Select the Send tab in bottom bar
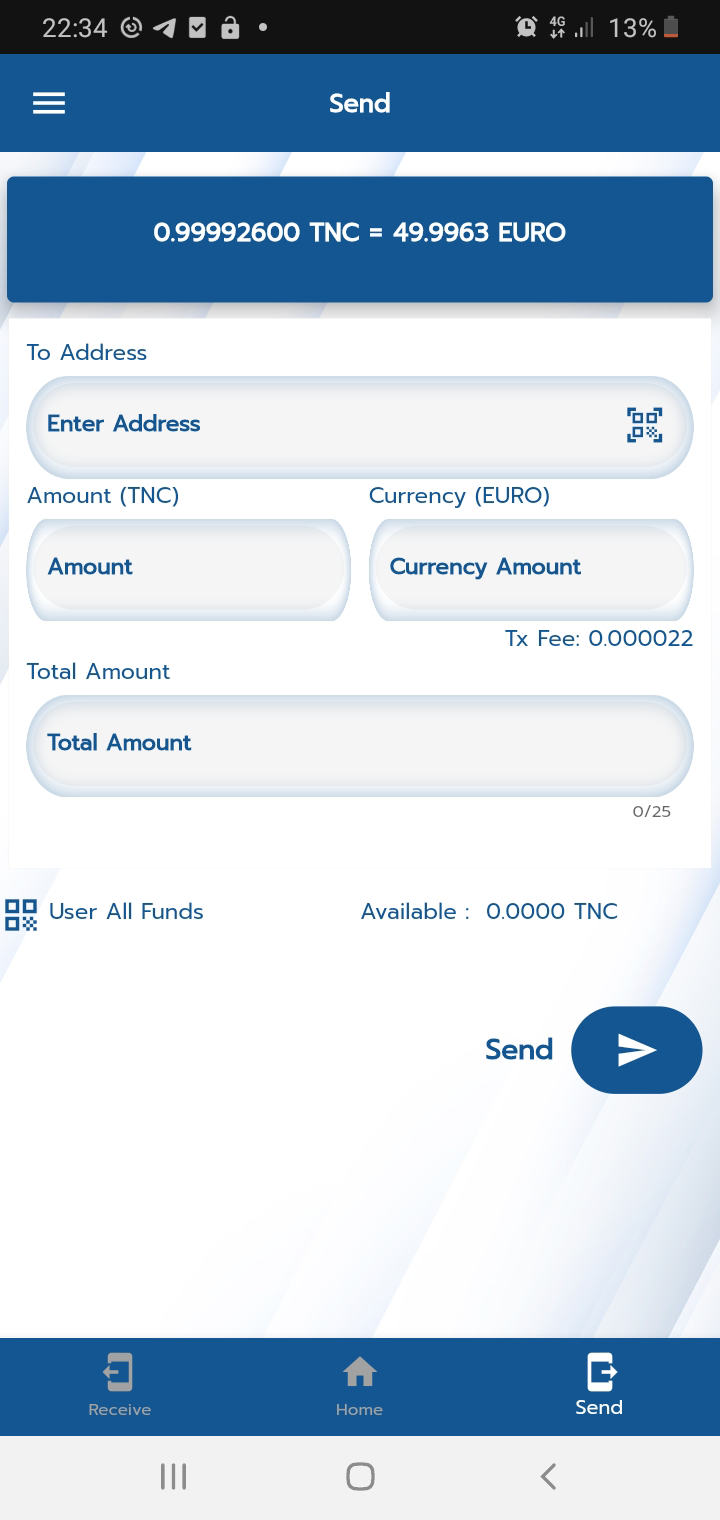The height and width of the screenshot is (1520, 720). click(x=599, y=1385)
